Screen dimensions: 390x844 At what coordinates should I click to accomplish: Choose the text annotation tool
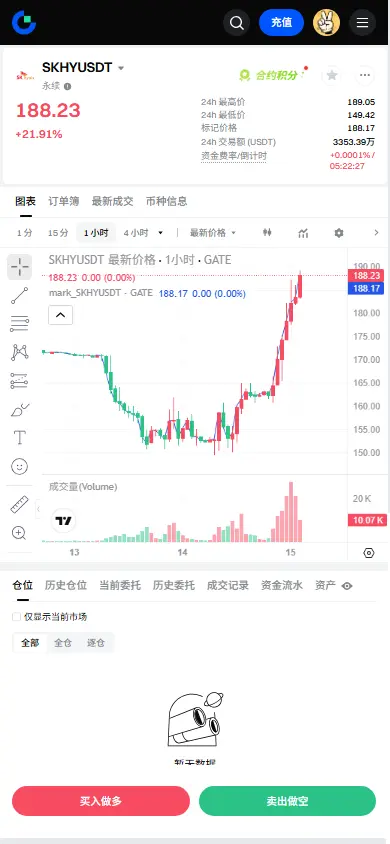[19, 437]
